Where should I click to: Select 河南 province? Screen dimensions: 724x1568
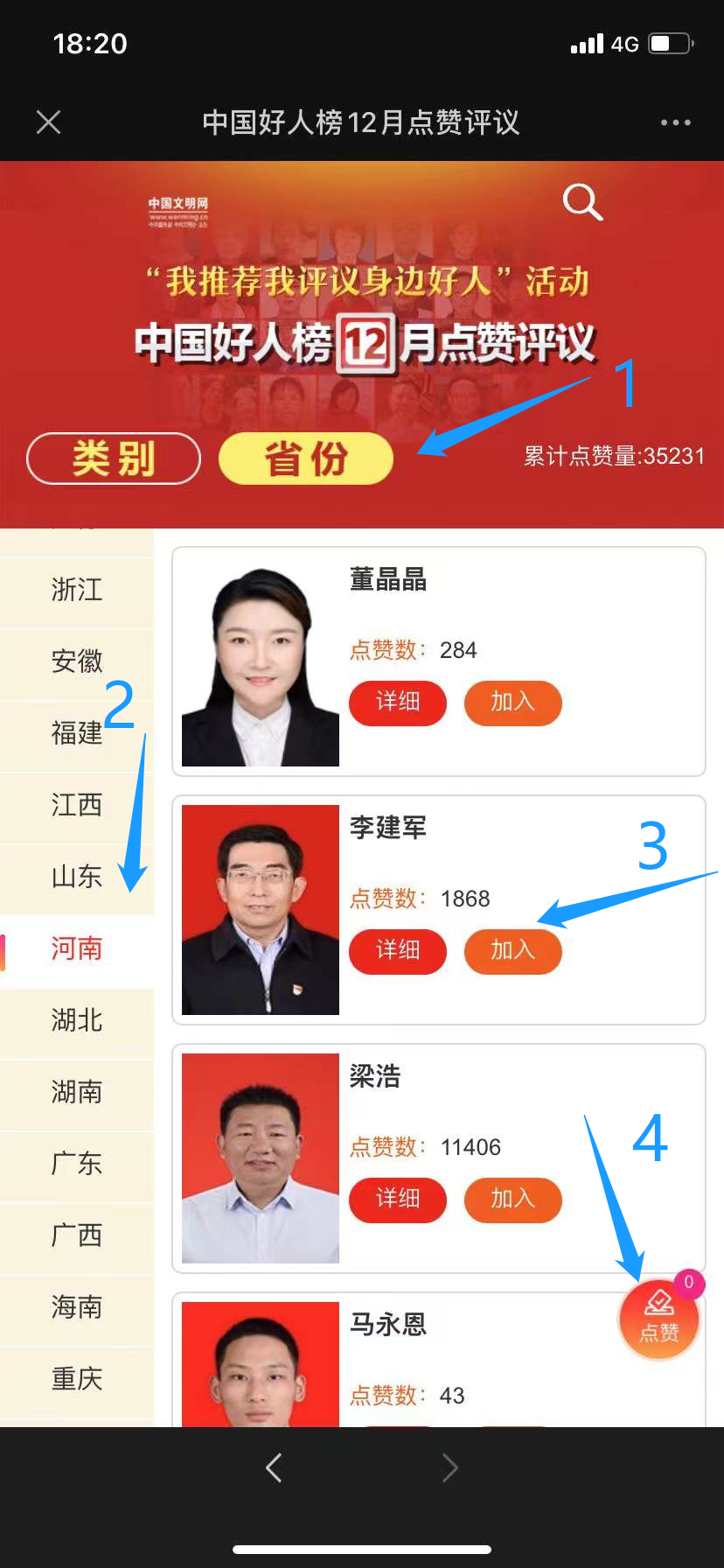(77, 948)
